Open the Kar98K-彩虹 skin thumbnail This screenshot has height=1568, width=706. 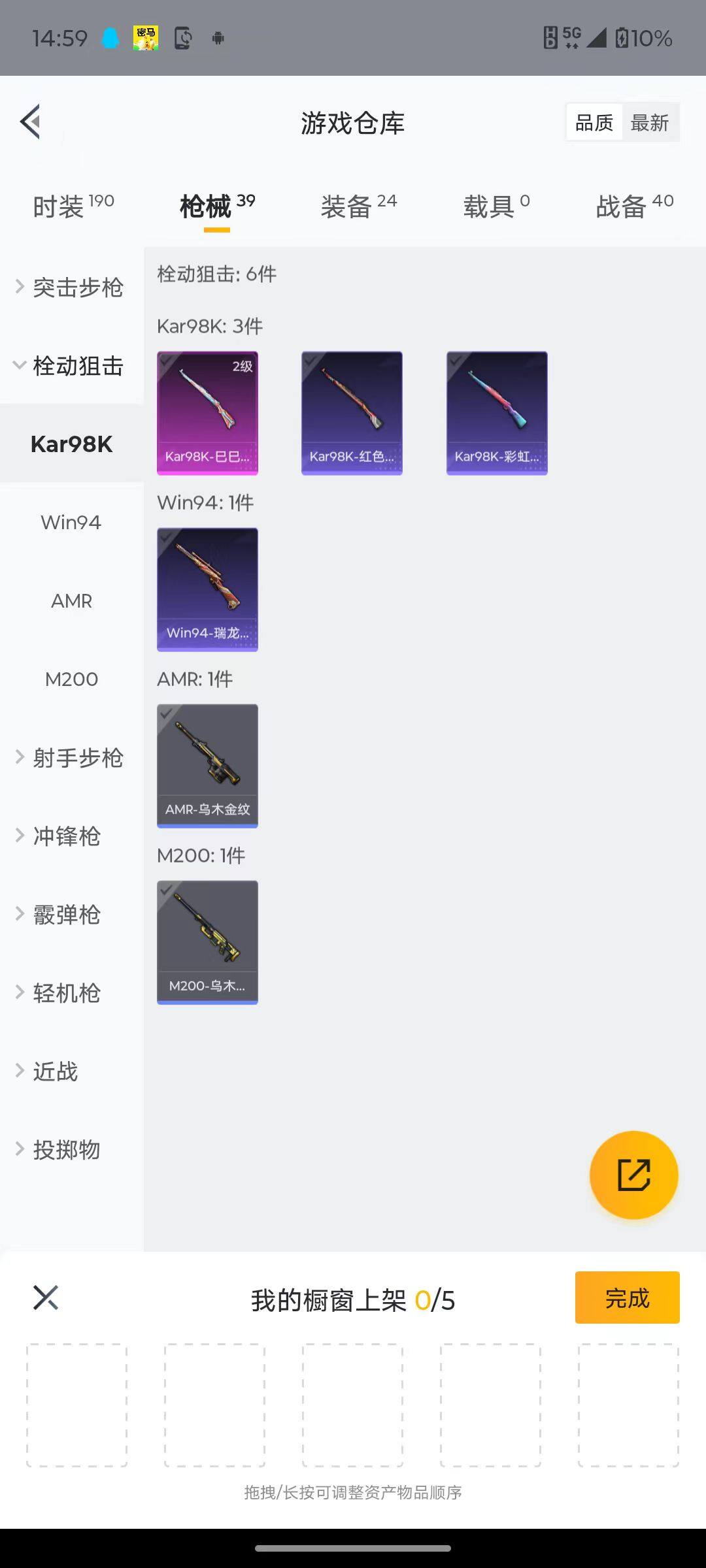[x=497, y=412]
